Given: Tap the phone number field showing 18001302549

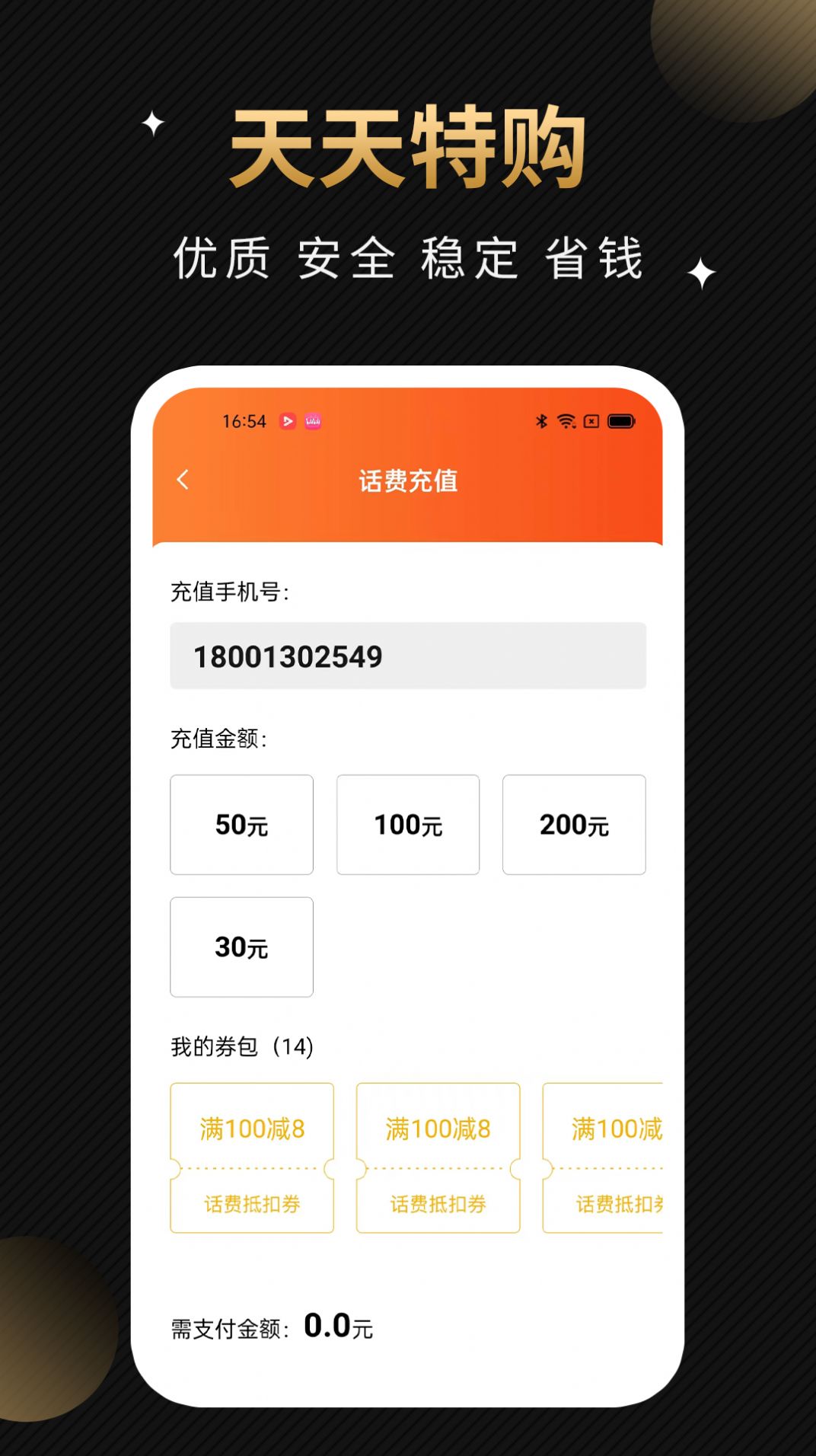Looking at the screenshot, I should coord(408,655).
